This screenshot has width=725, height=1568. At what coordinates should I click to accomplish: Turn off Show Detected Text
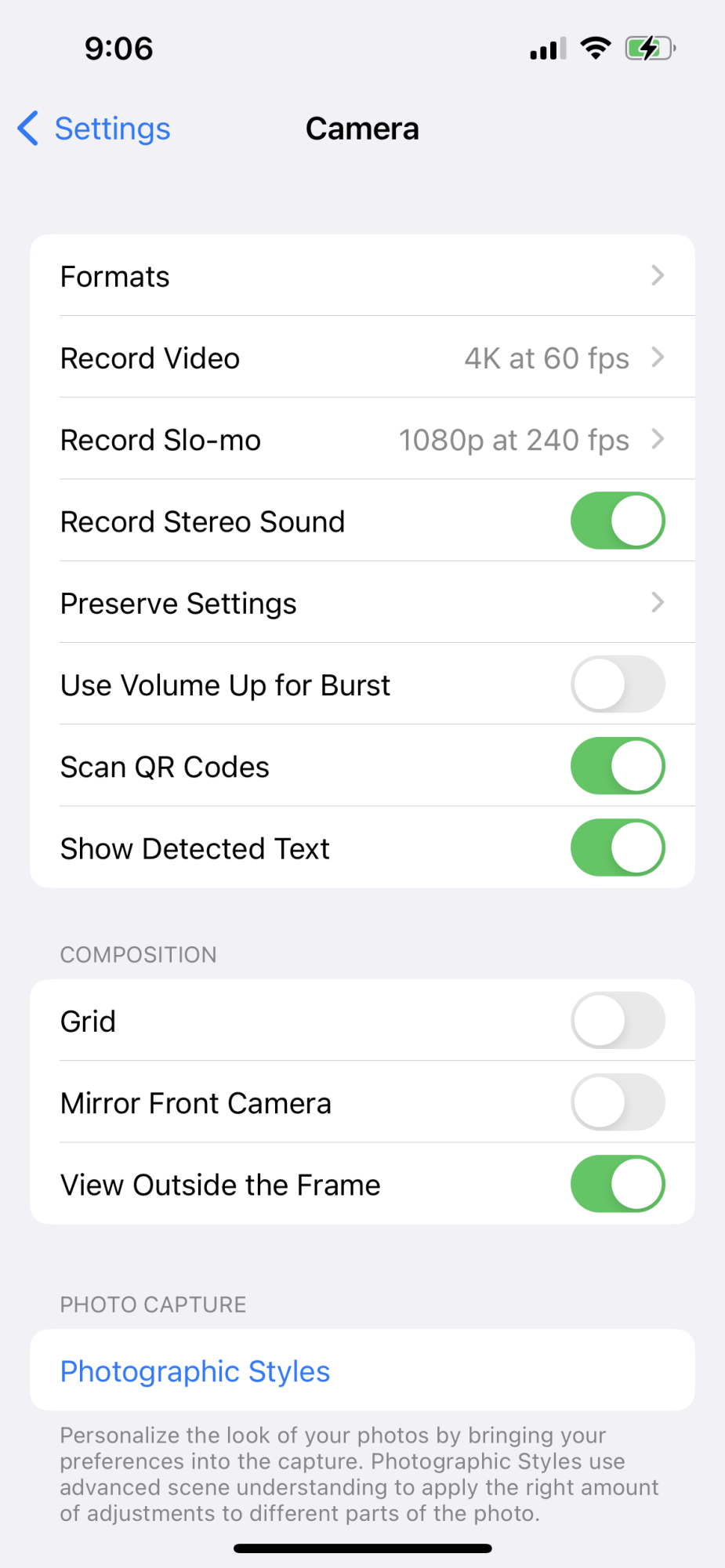click(x=617, y=848)
